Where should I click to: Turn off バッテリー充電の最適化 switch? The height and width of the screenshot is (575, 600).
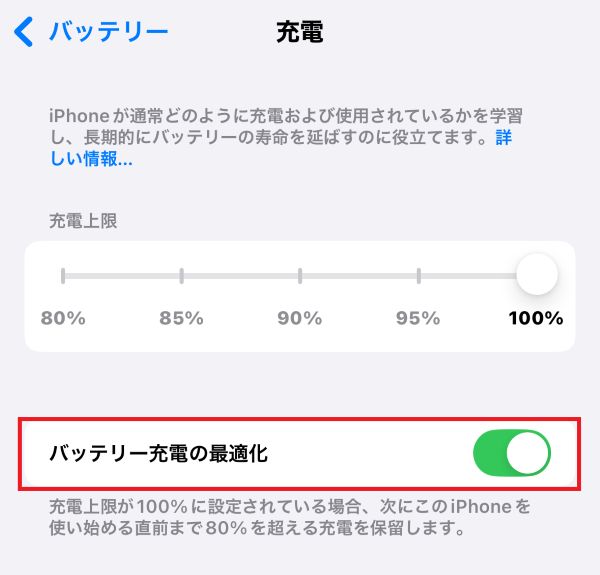511,454
